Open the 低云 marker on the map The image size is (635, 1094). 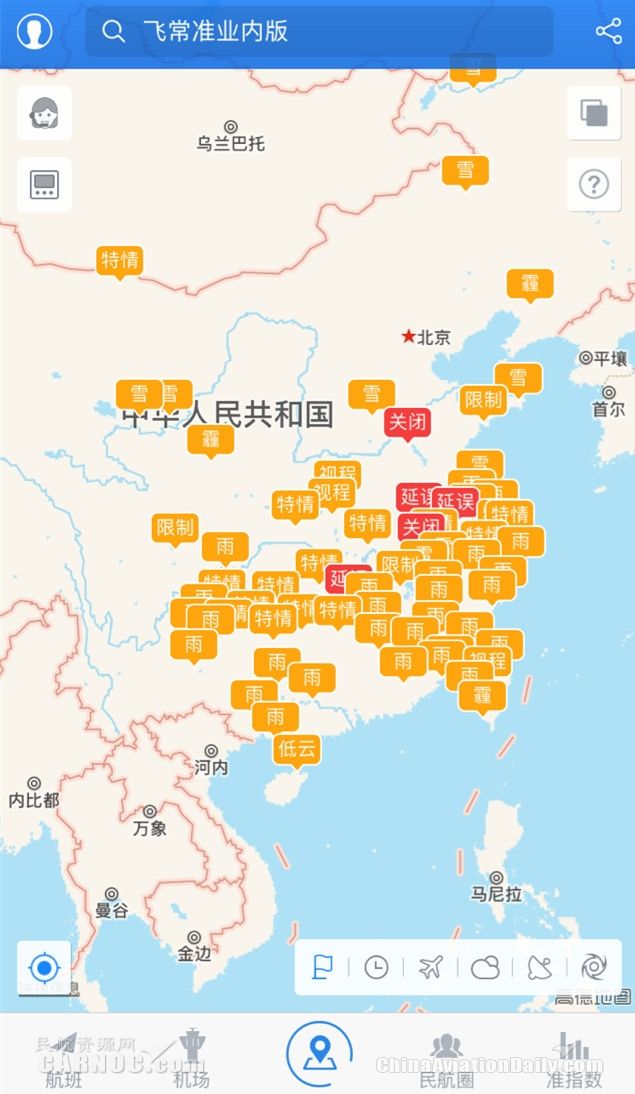point(297,748)
